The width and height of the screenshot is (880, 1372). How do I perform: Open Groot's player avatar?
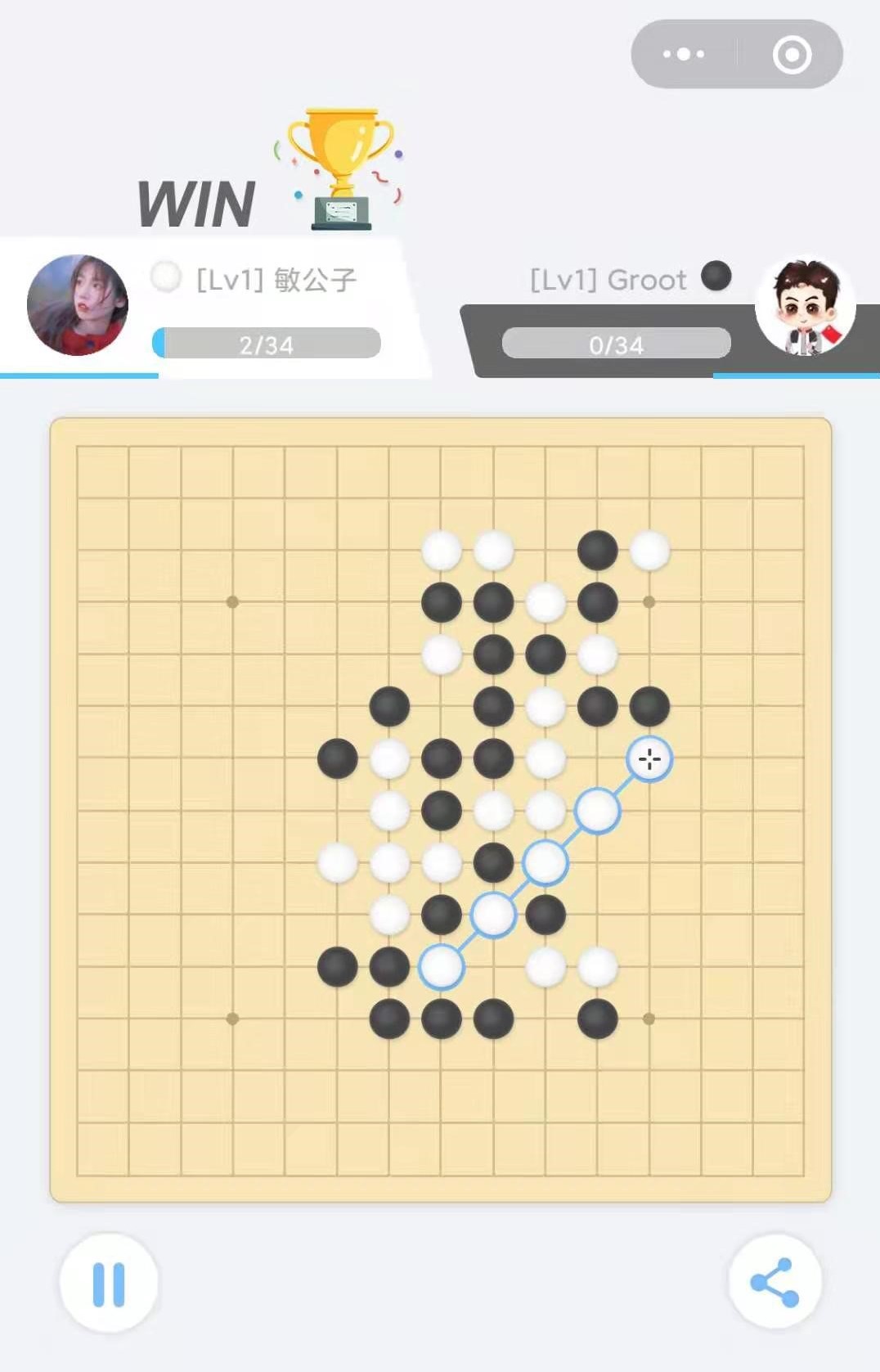coord(805,308)
